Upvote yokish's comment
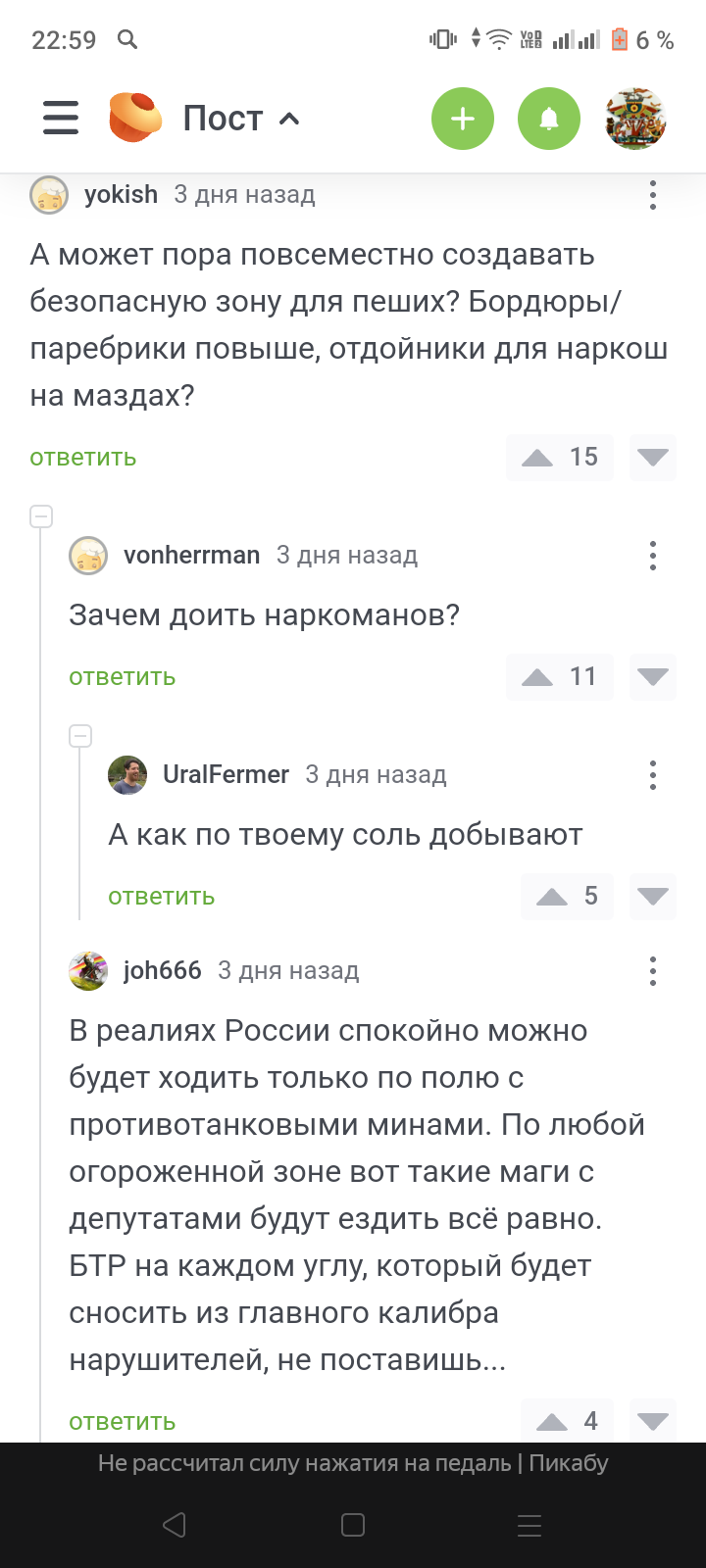The width and height of the screenshot is (706, 1568). [538, 458]
